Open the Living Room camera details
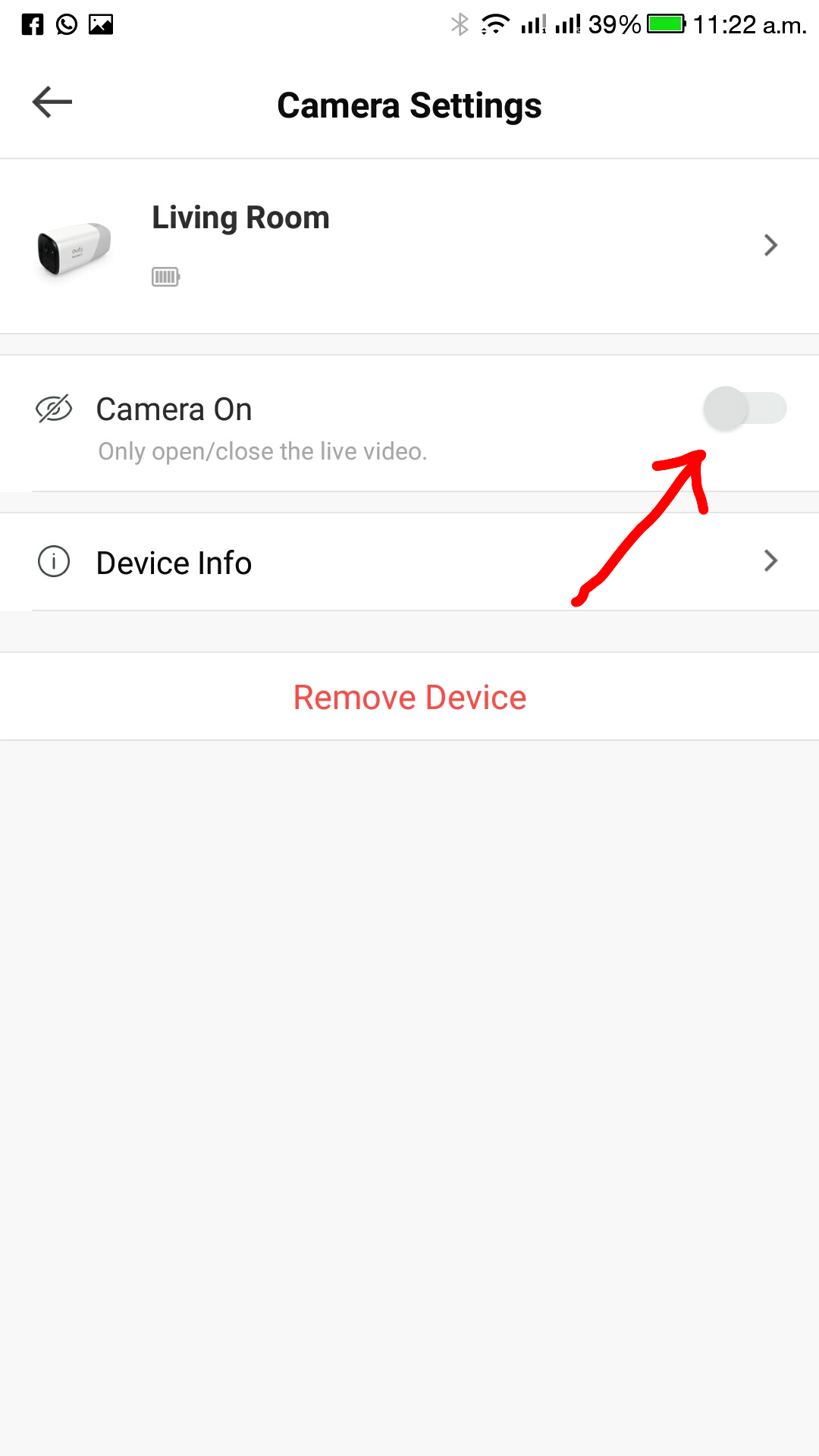The height and width of the screenshot is (1456, 819). click(x=409, y=246)
